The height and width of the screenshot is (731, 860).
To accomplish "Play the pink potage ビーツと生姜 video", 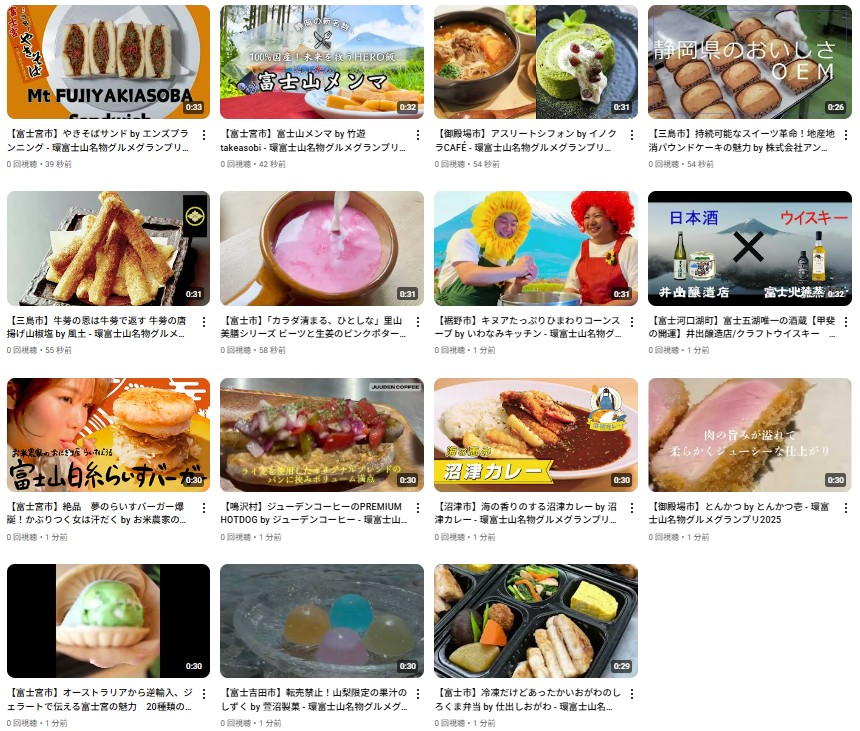I will tap(322, 248).
